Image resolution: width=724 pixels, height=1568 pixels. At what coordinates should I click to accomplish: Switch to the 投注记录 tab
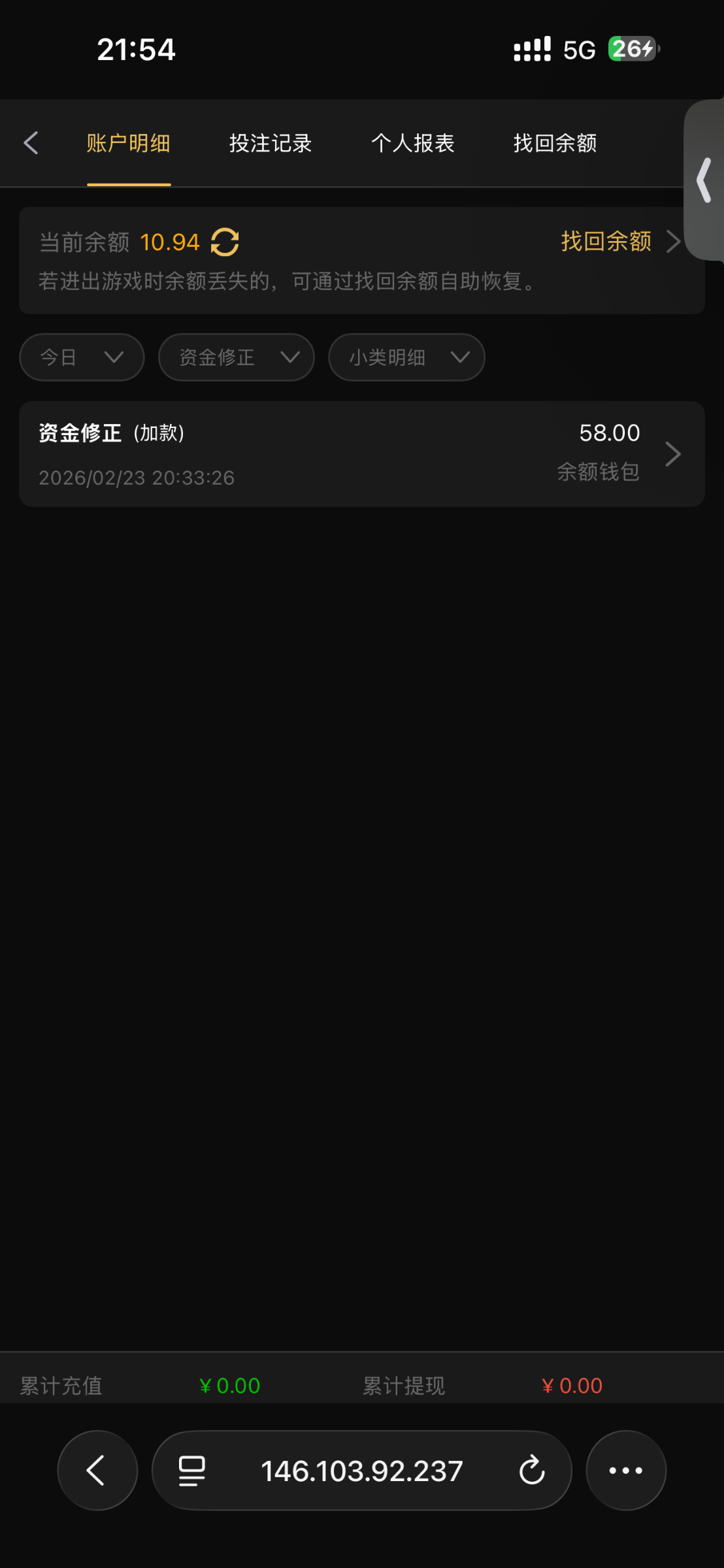tap(271, 143)
